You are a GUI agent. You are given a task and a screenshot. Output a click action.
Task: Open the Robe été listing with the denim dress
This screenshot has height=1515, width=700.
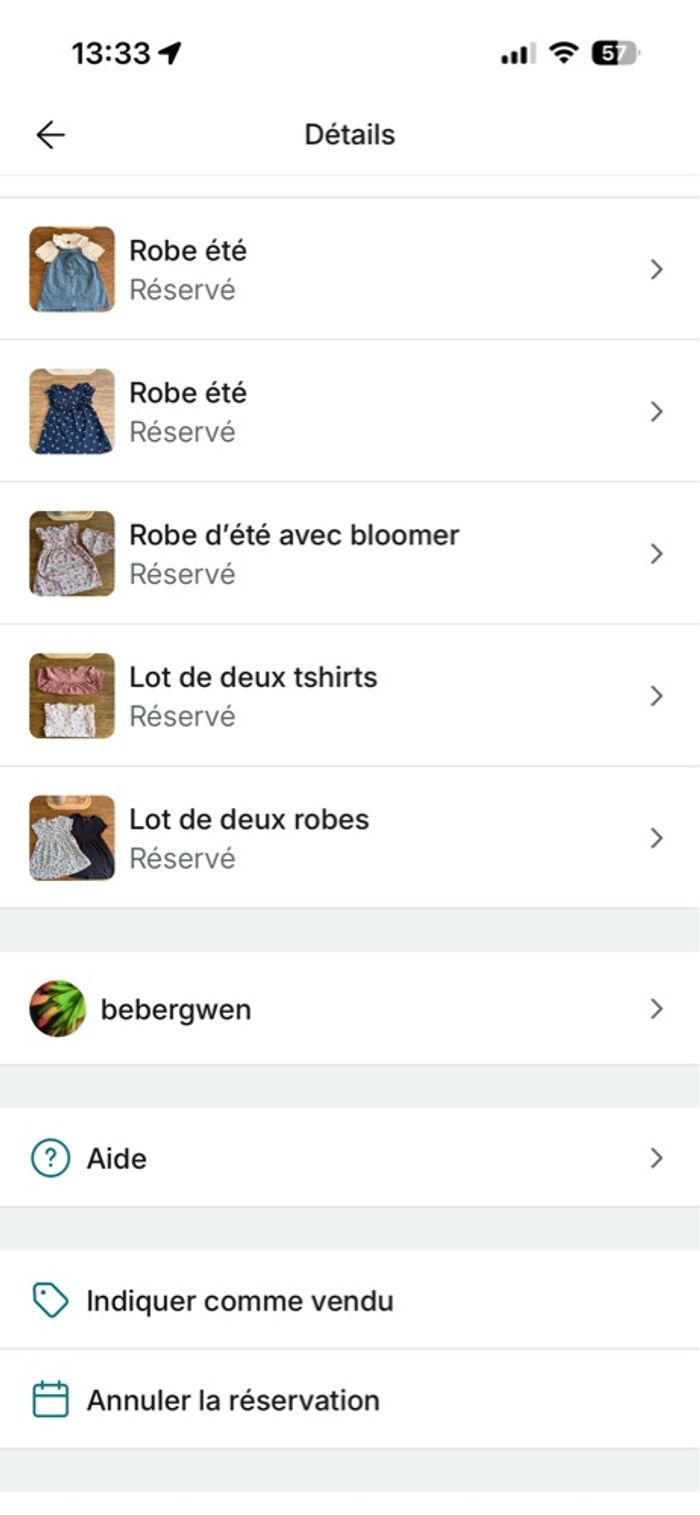point(349,269)
